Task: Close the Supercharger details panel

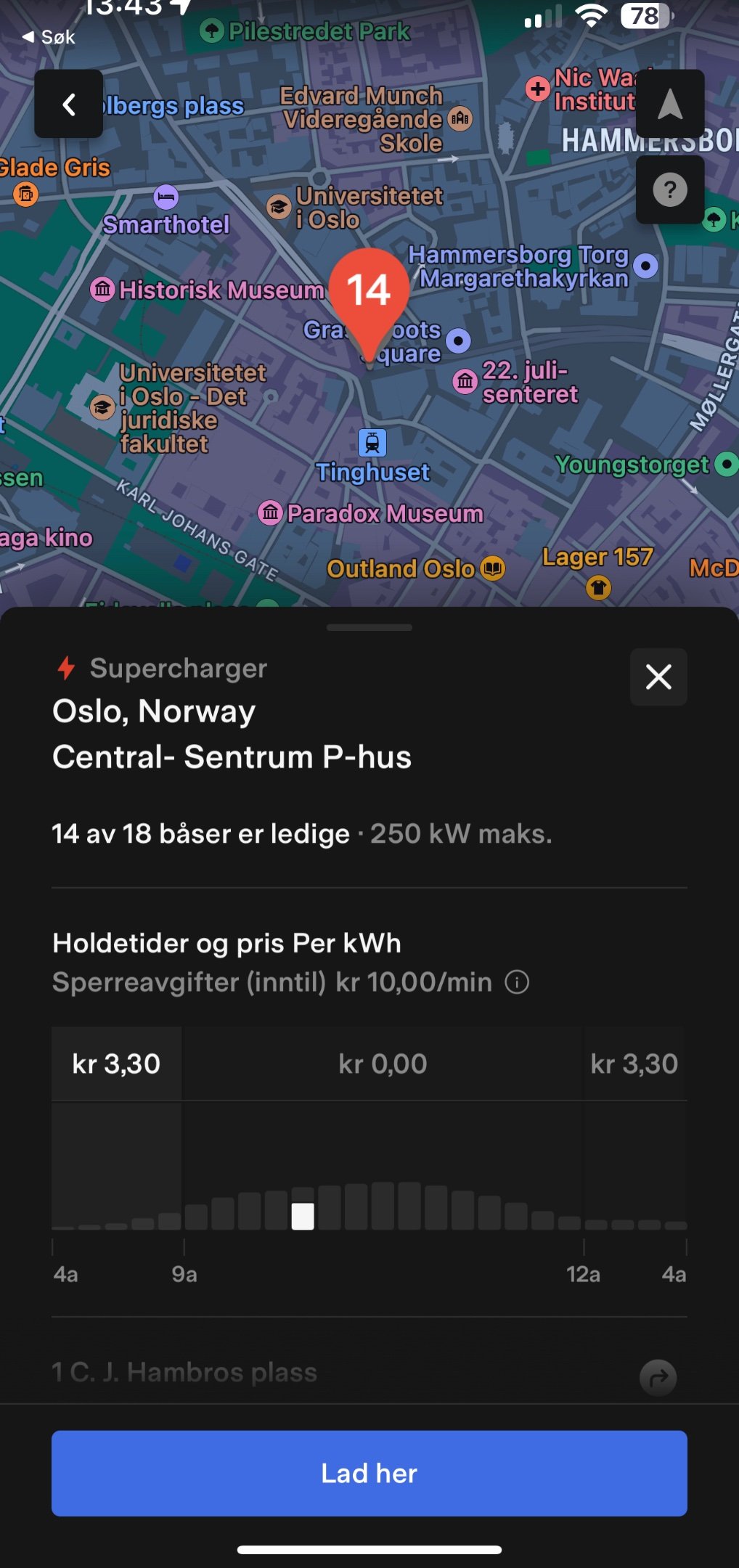Action: 658,677
